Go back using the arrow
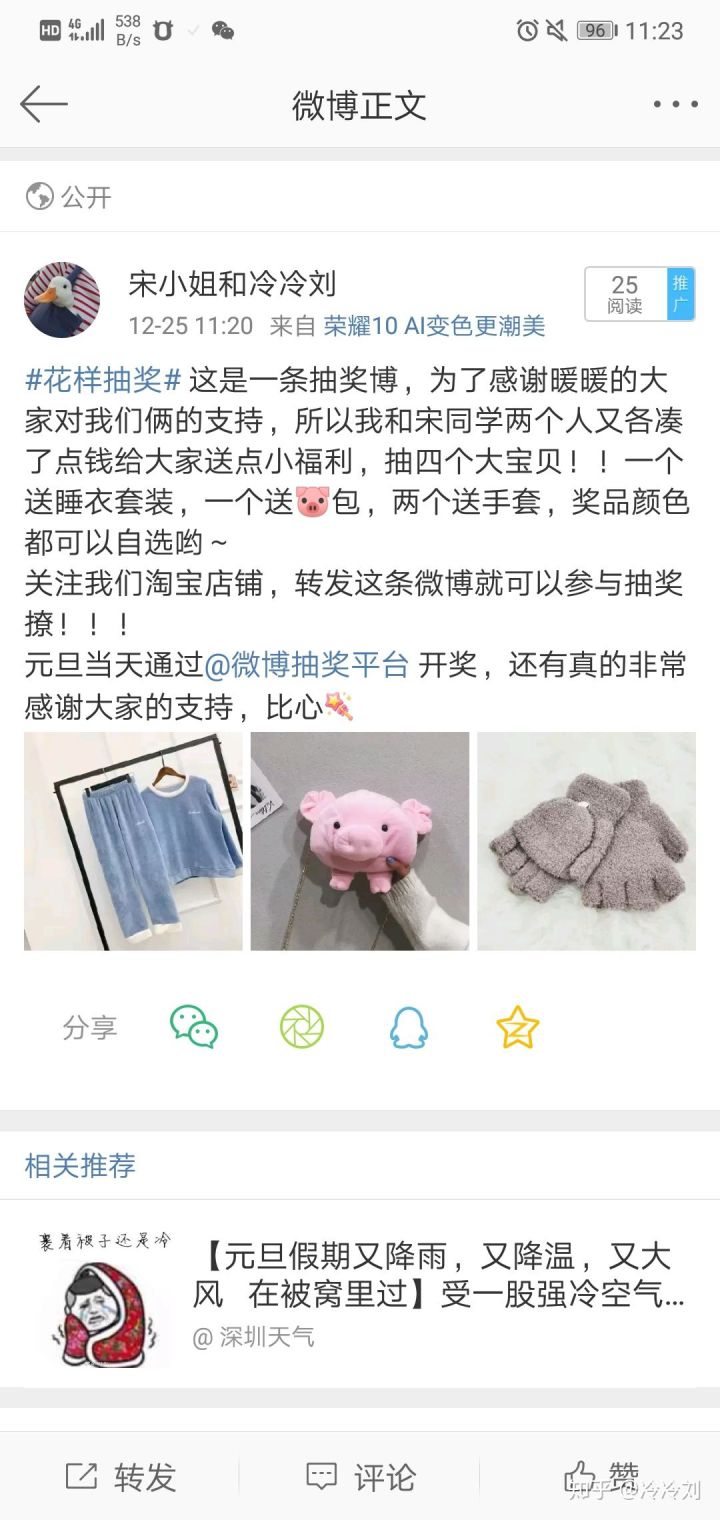Image resolution: width=720 pixels, height=1520 pixels. click(x=44, y=104)
